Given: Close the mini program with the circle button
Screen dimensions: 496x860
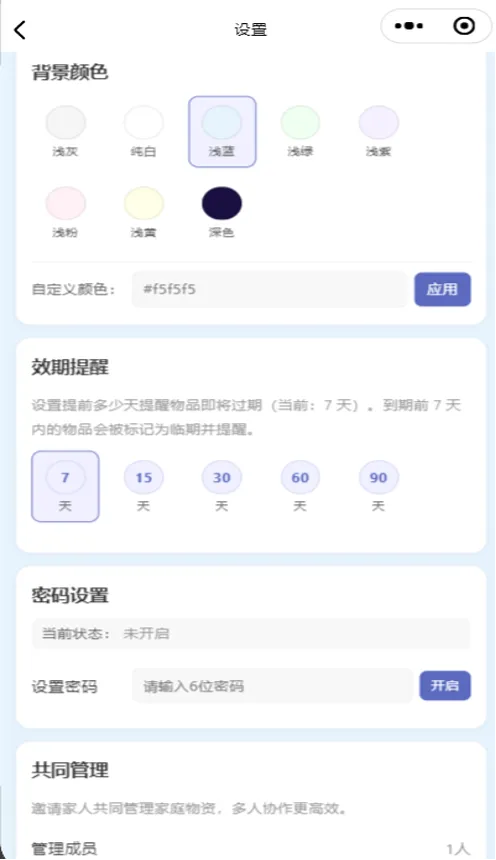Looking at the screenshot, I should click(x=464, y=26).
